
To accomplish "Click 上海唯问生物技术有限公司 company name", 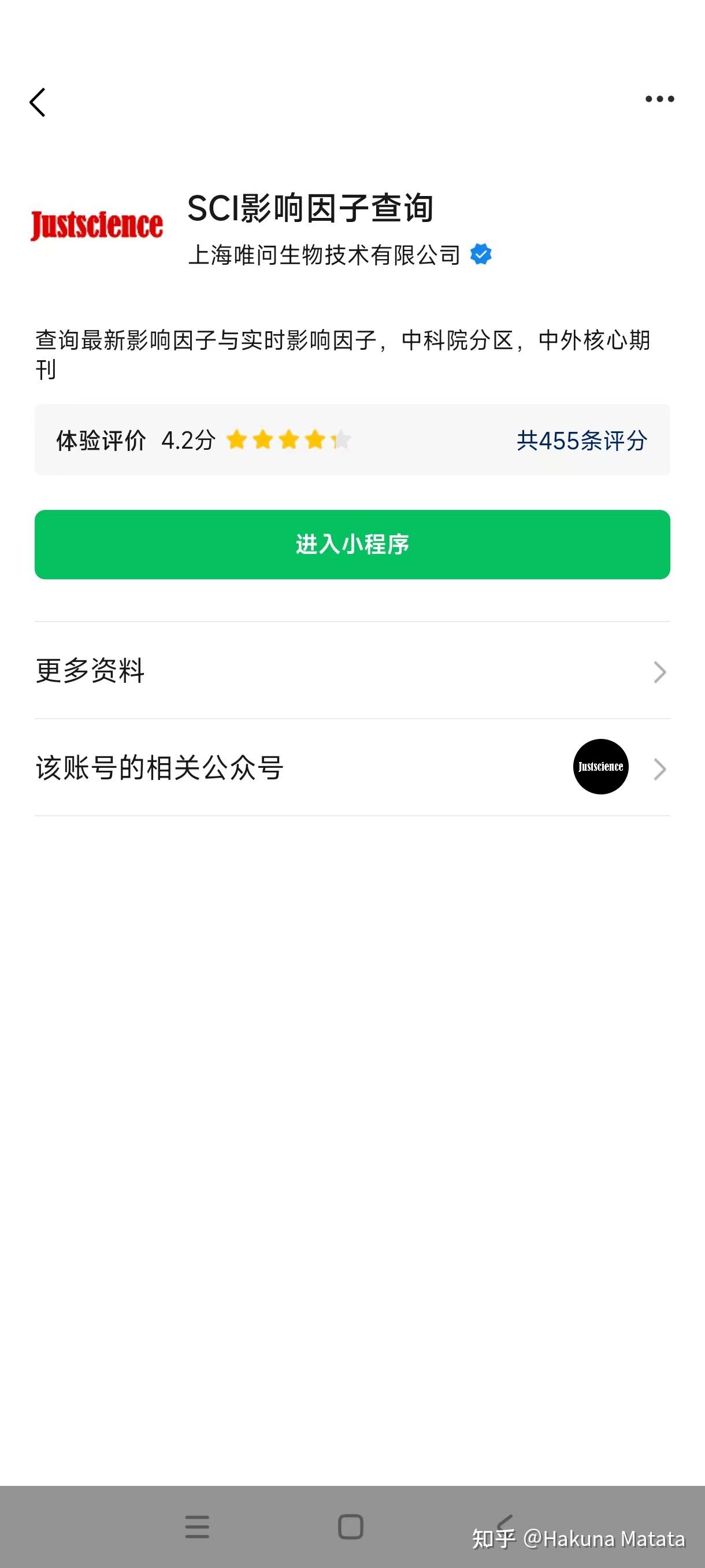I will [x=325, y=256].
